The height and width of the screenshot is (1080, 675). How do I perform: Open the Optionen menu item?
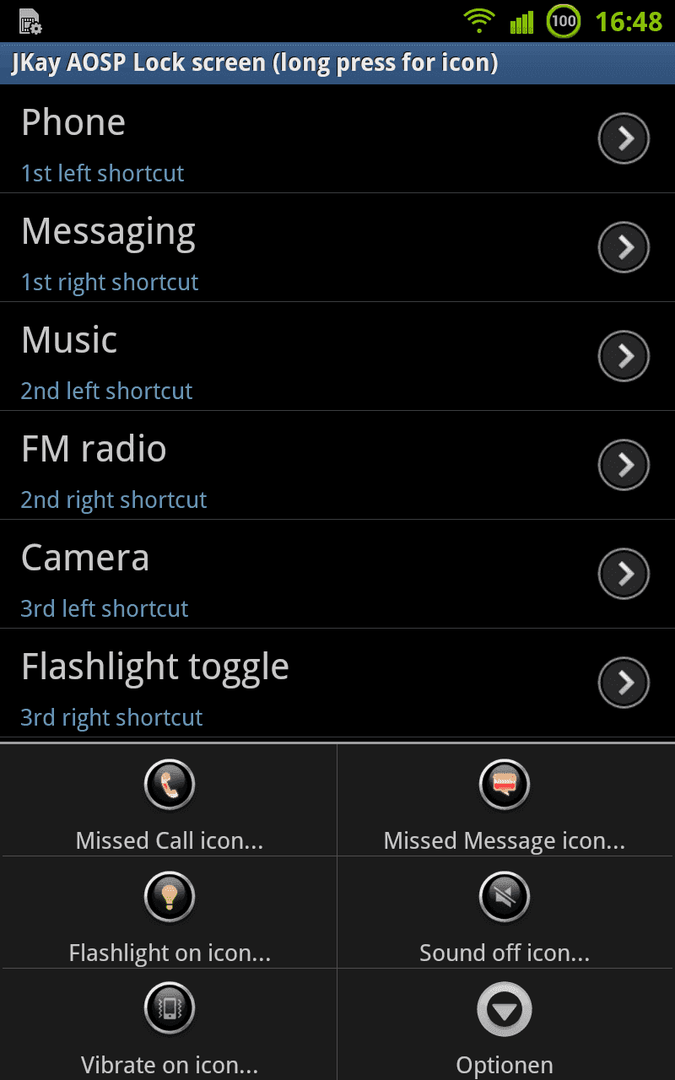[506, 1025]
